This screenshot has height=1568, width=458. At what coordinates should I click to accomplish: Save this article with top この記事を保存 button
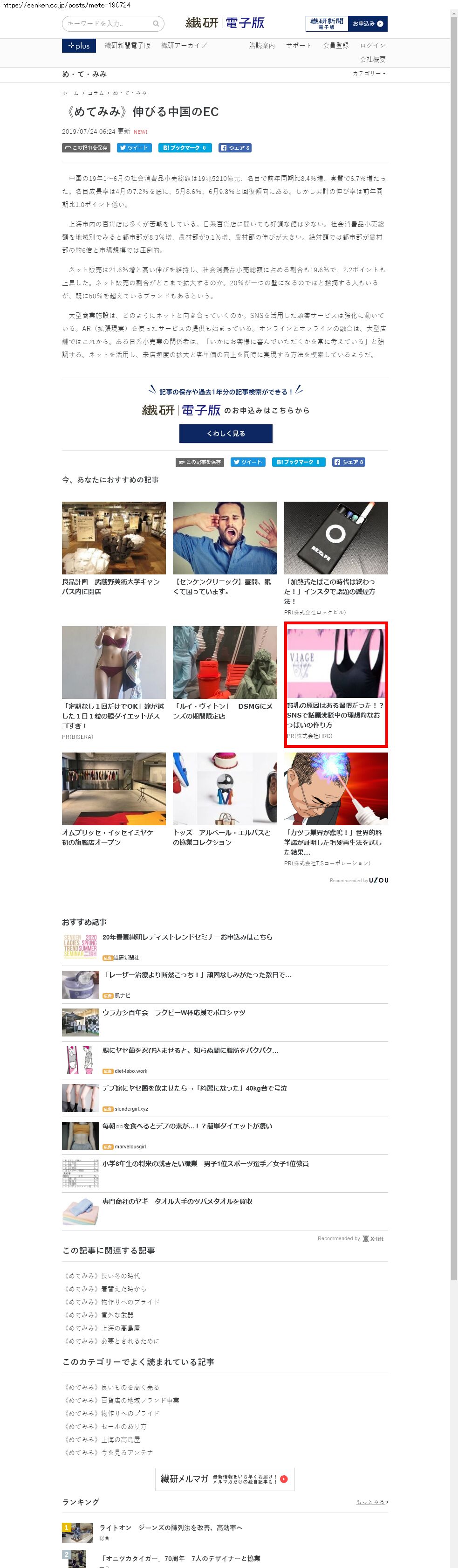click(x=86, y=148)
